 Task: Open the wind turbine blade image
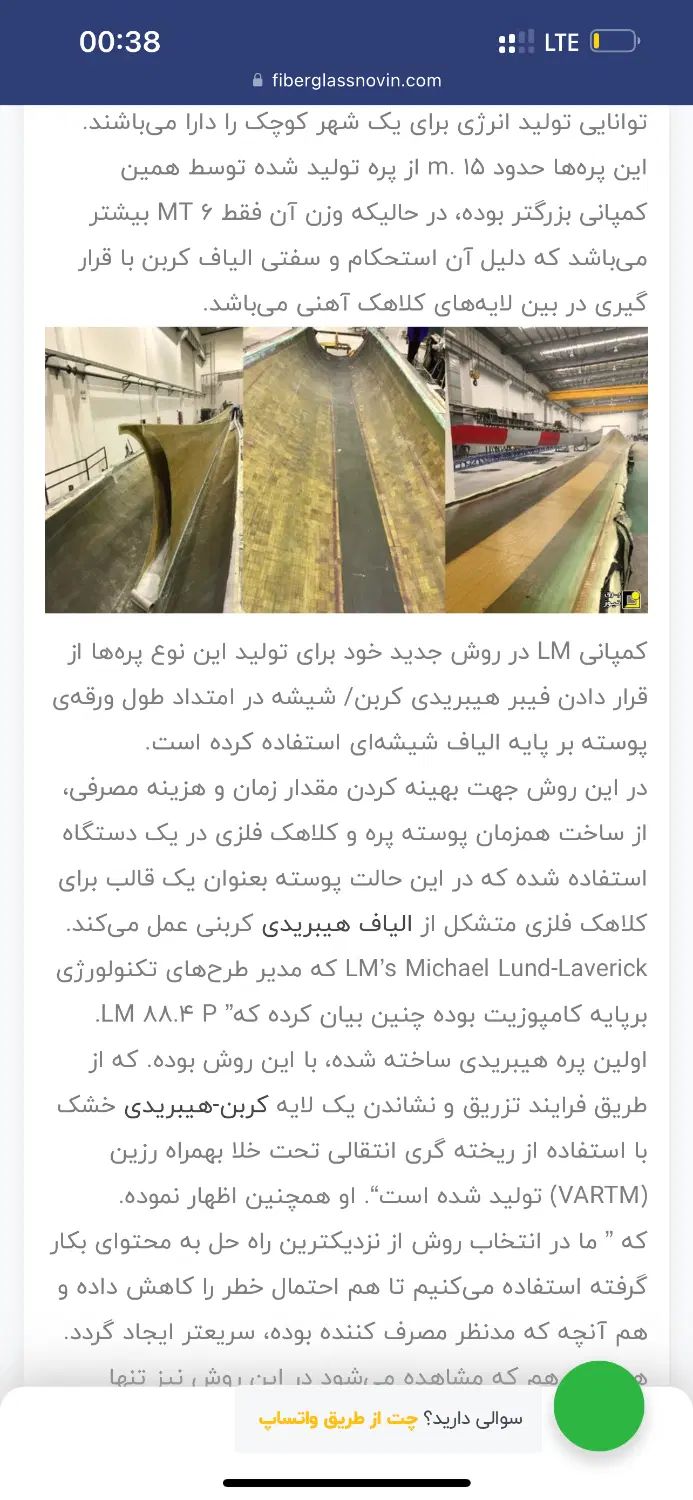tap(346, 470)
